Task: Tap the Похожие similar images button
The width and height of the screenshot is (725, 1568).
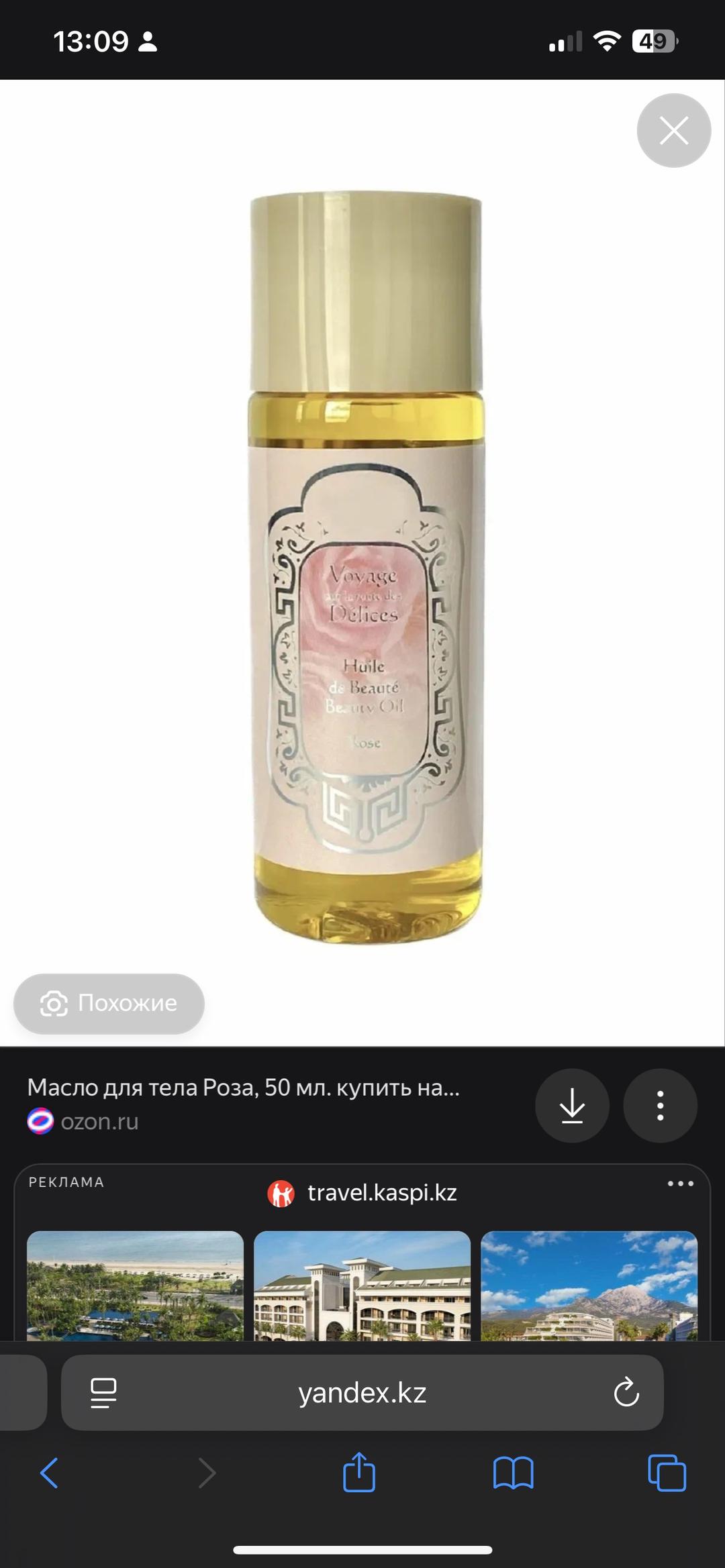Action: [x=109, y=1003]
